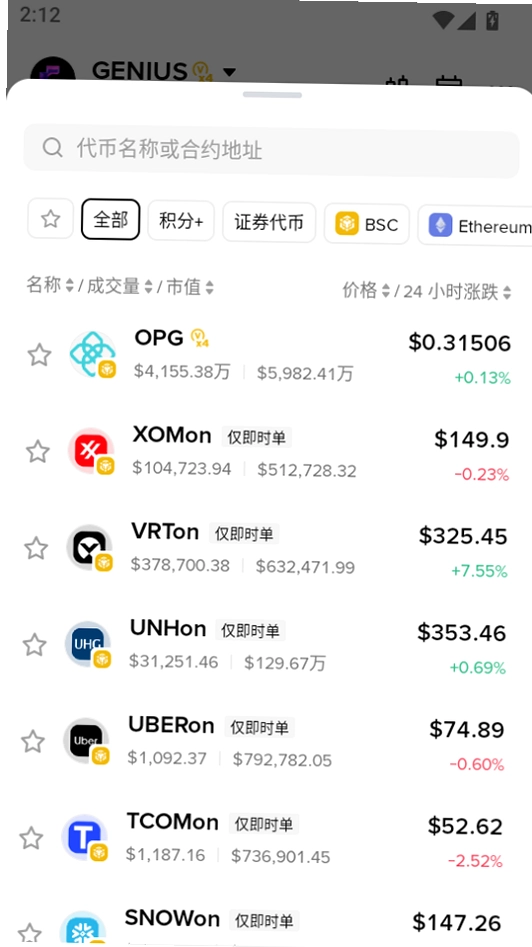
Task: Favorite the XOMon token with its star
Action: (38, 452)
